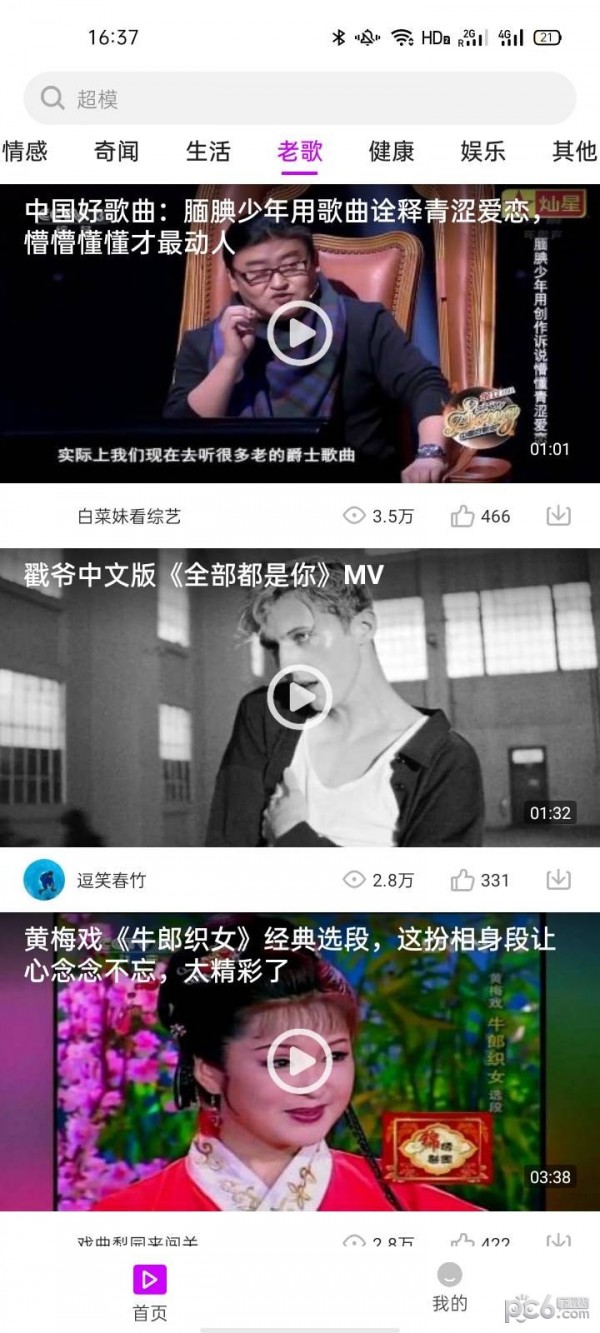The height and width of the screenshot is (1333, 600).
Task: Switch to the 其他 tab
Action: click(574, 152)
